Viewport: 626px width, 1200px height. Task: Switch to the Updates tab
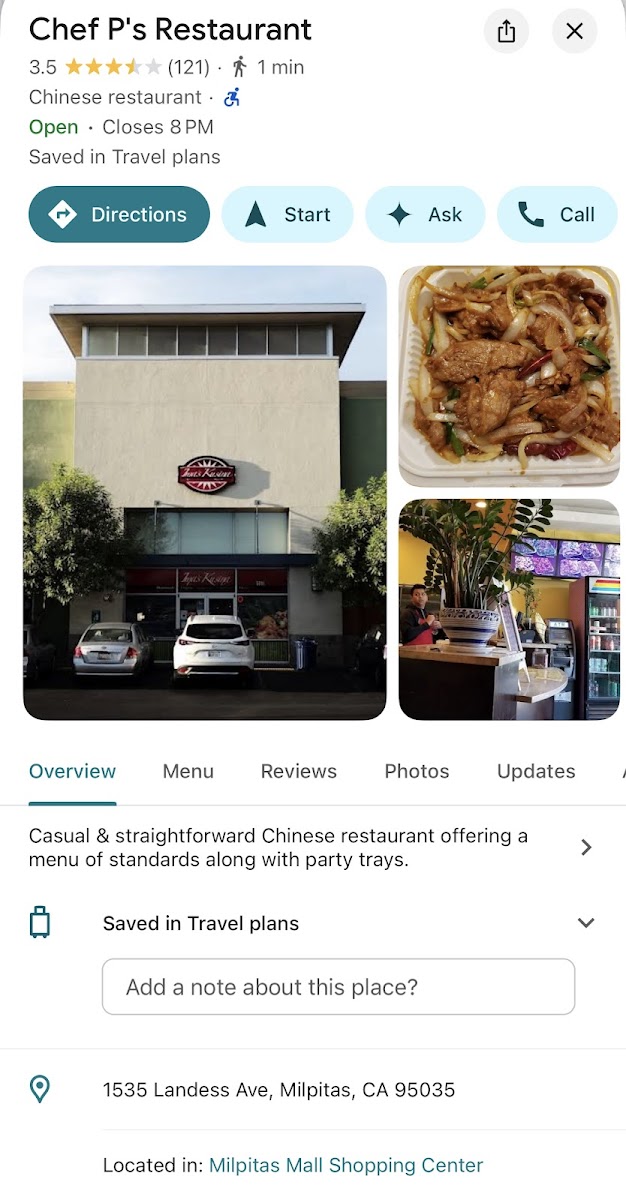pos(536,771)
